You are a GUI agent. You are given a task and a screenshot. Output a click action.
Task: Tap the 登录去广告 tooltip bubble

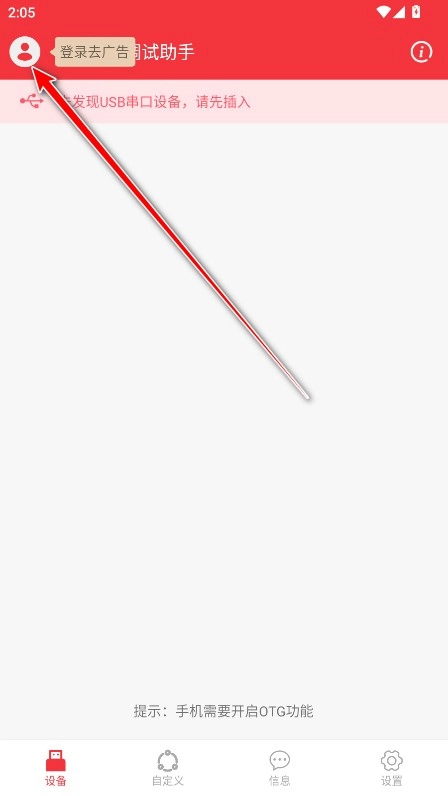point(94,52)
